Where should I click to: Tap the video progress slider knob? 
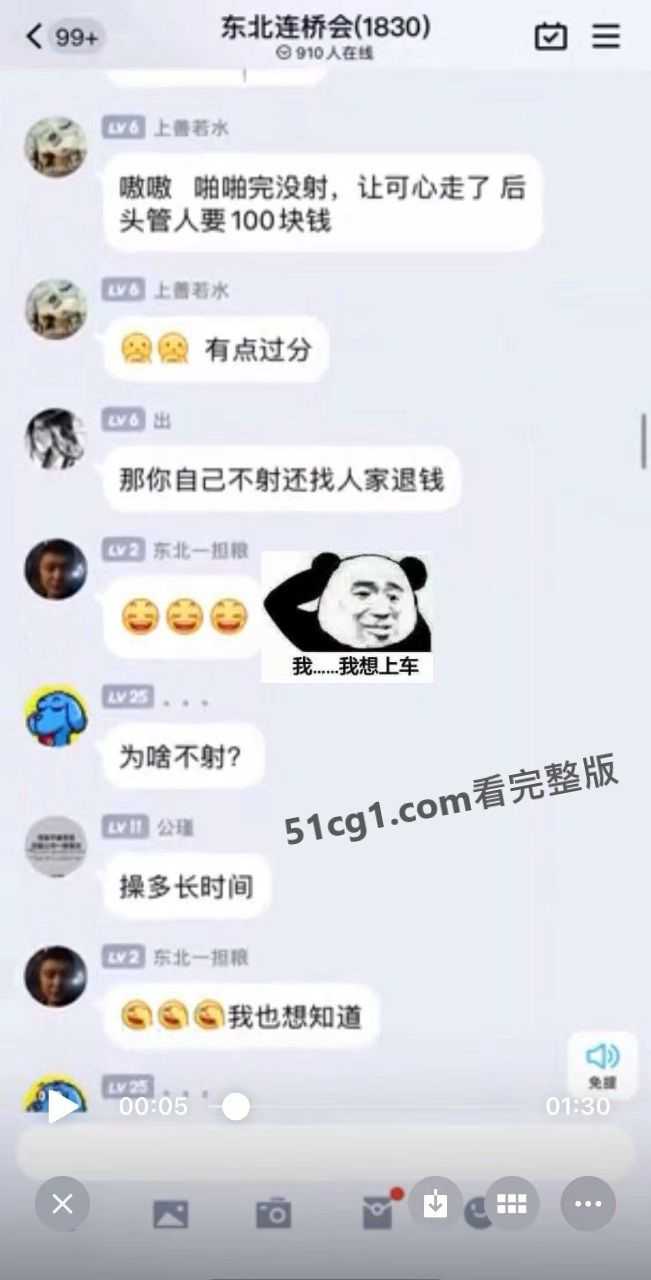point(235,1106)
